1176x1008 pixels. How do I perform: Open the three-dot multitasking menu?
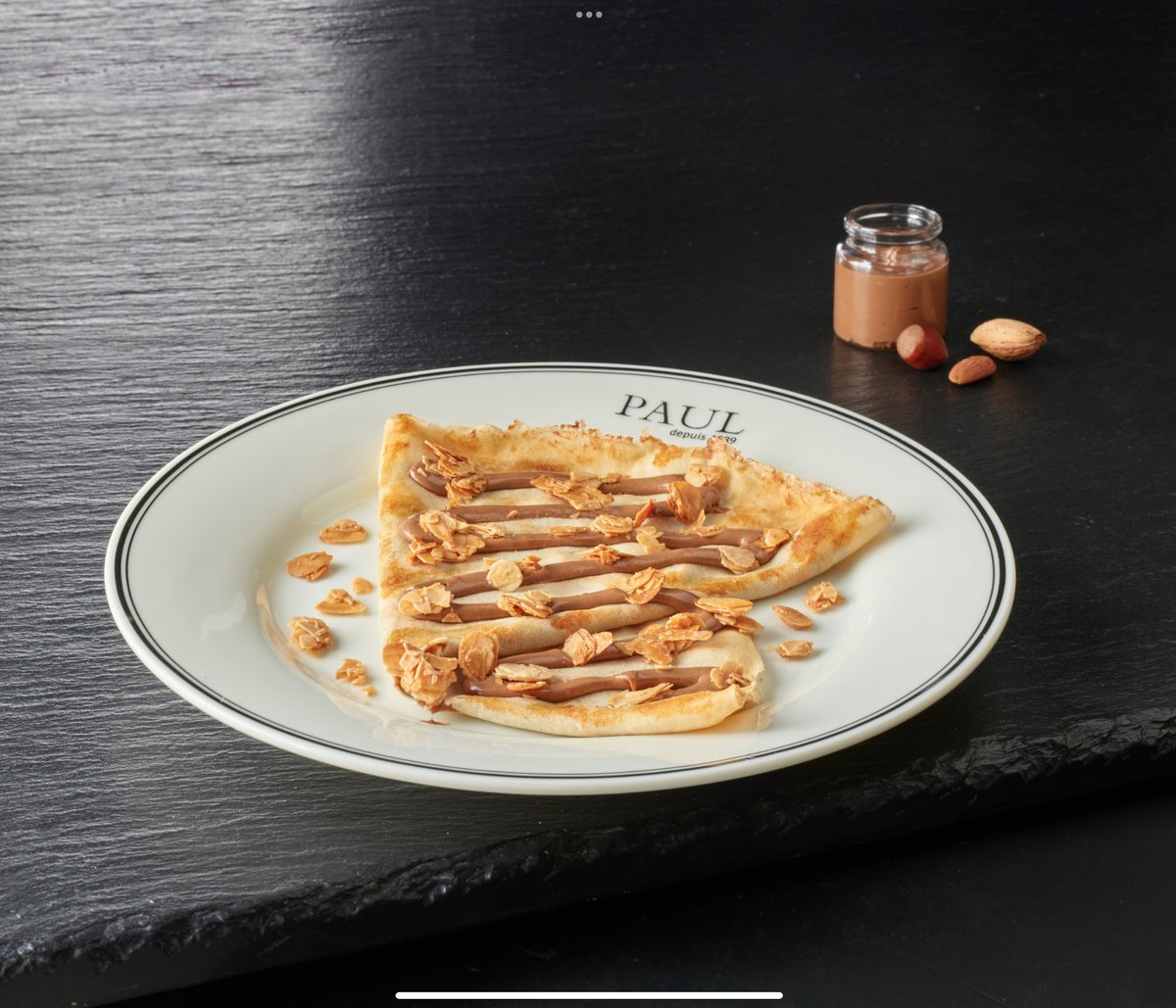[588, 15]
